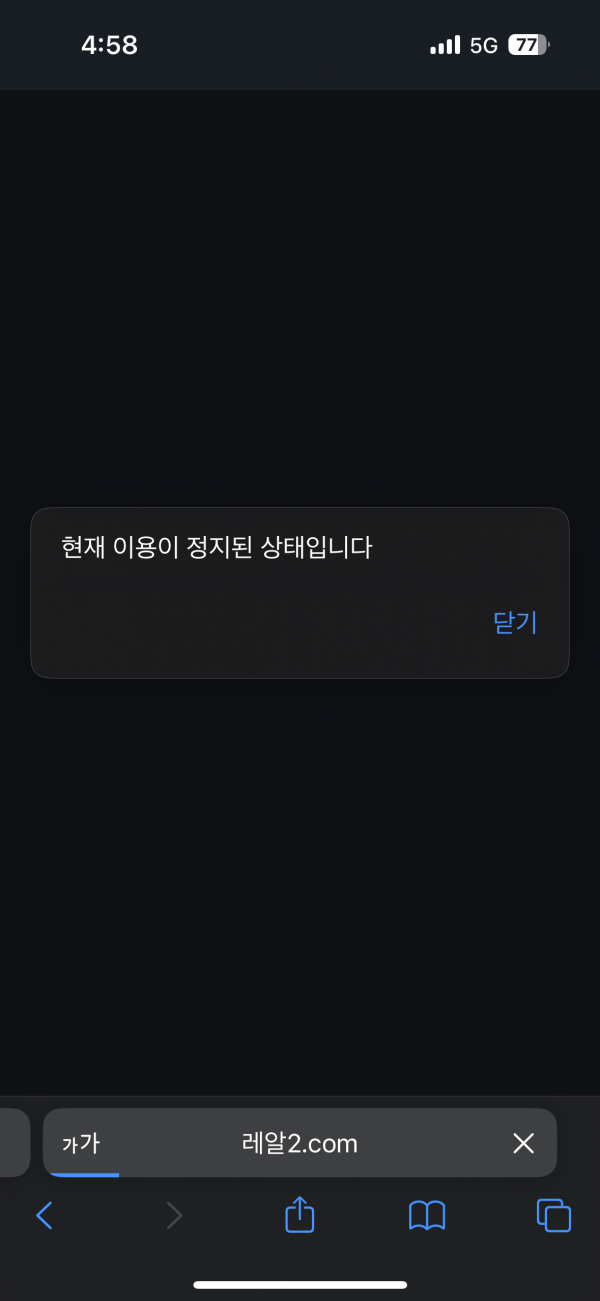
Task: Go back to the previous page
Action: tap(44, 1215)
